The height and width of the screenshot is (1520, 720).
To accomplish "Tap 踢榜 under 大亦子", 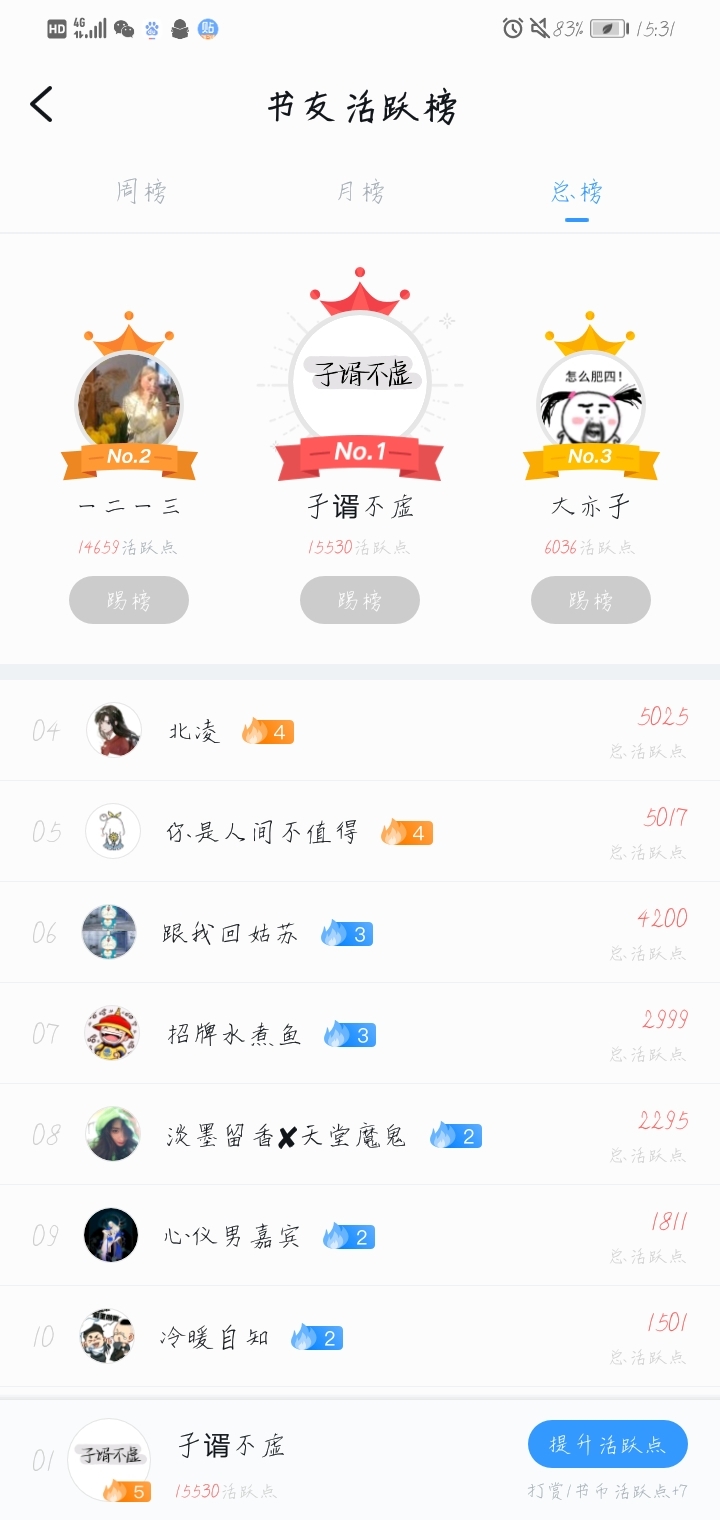I will tap(590, 600).
